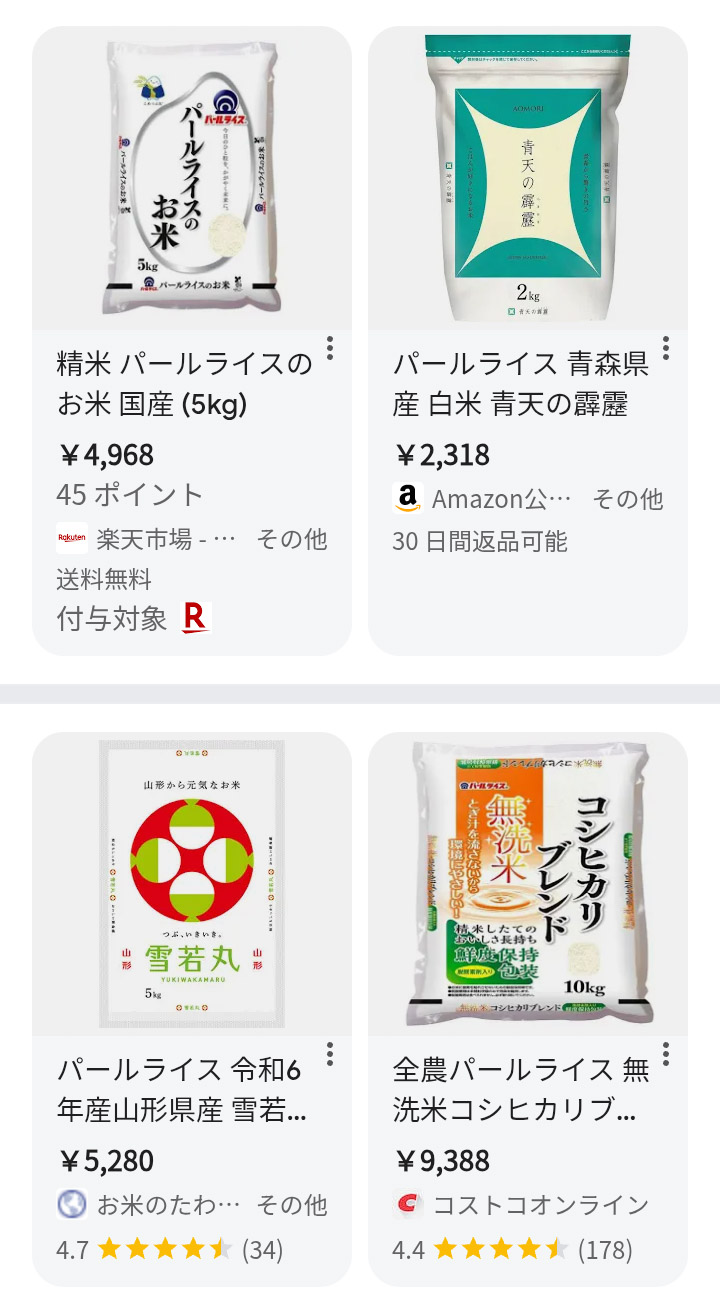Open the 精米 パールライスのお米 国産 (5kg) product card
The height and width of the screenshot is (1310, 720).
[192, 340]
